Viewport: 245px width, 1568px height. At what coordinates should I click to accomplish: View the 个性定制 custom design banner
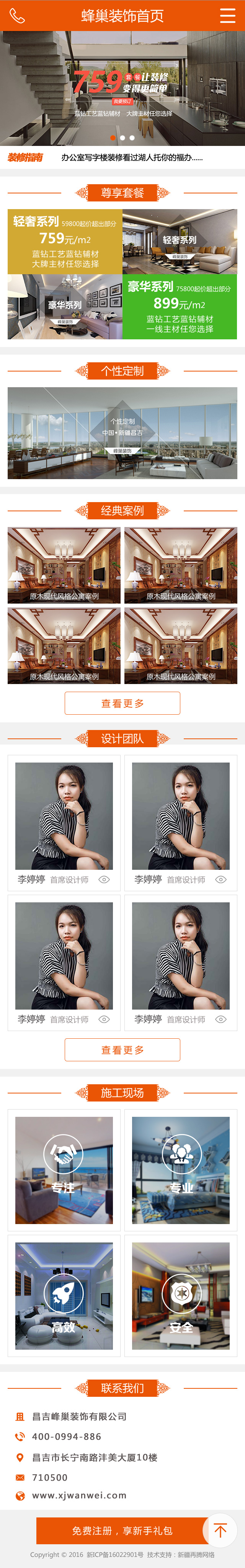point(122,433)
